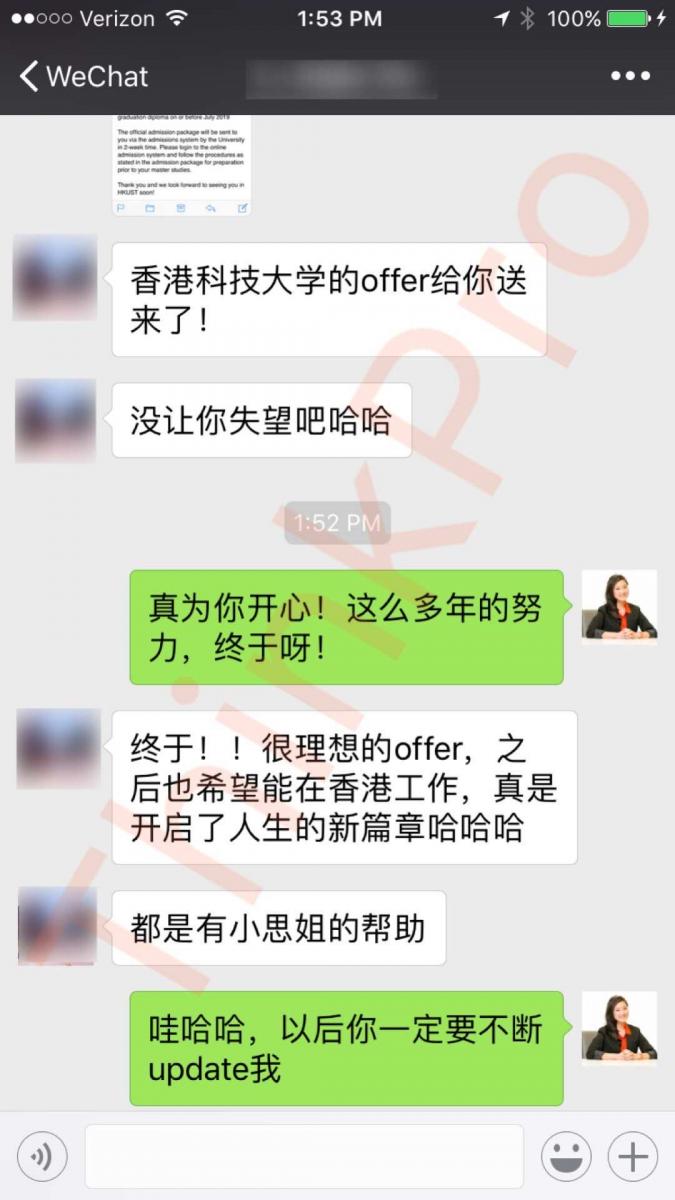675x1200 pixels.
Task: Open the chat details overflow menu
Action: [630, 77]
